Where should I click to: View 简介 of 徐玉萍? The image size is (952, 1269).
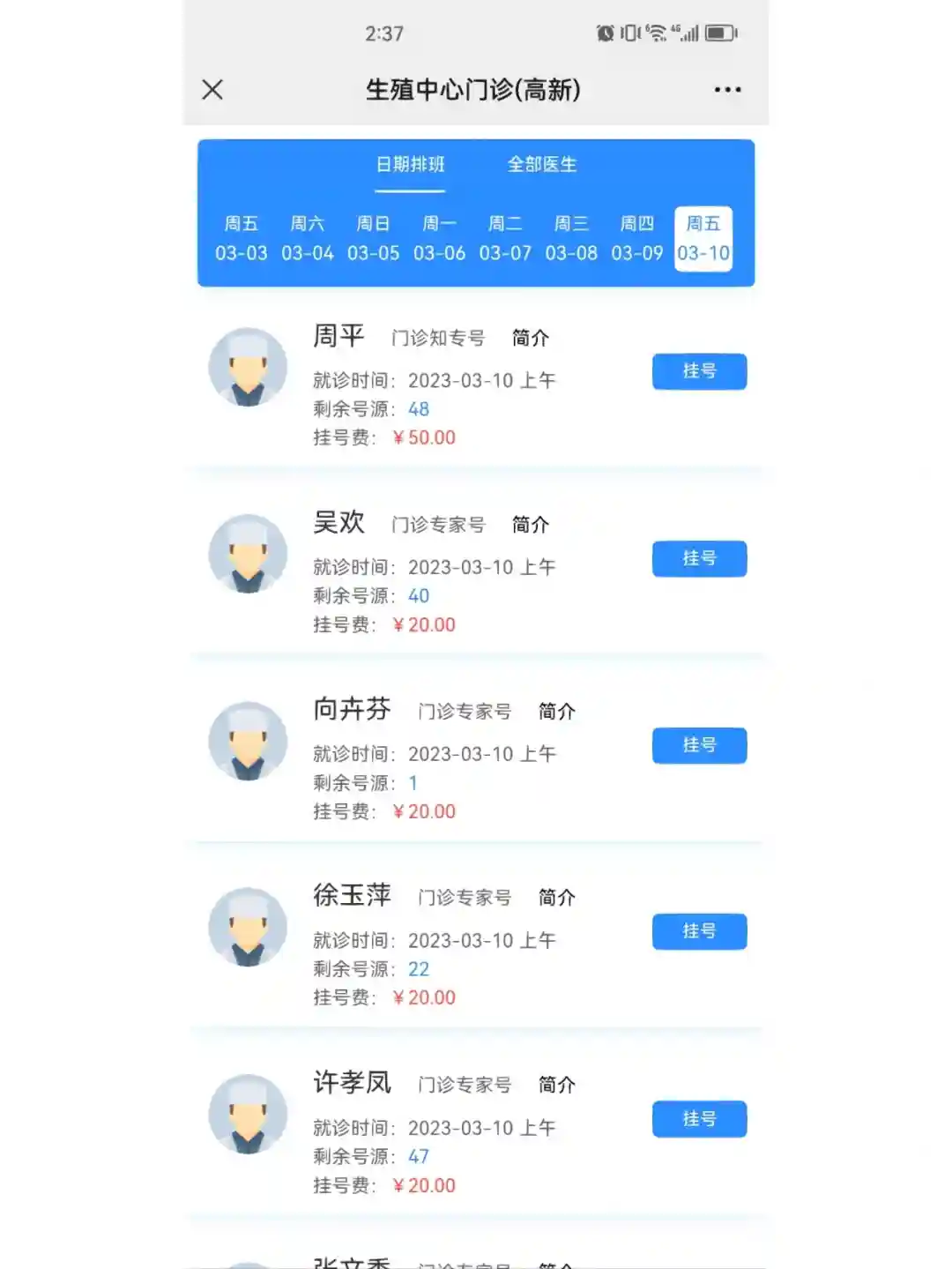pyautogui.click(x=556, y=898)
